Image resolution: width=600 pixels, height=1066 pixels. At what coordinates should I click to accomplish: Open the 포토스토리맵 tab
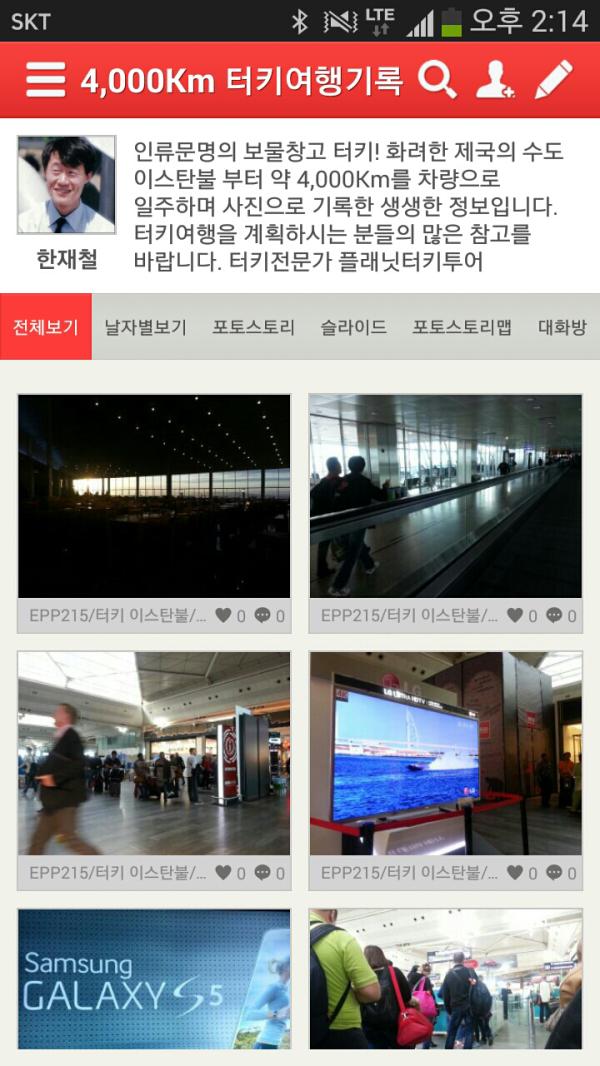(462, 327)
